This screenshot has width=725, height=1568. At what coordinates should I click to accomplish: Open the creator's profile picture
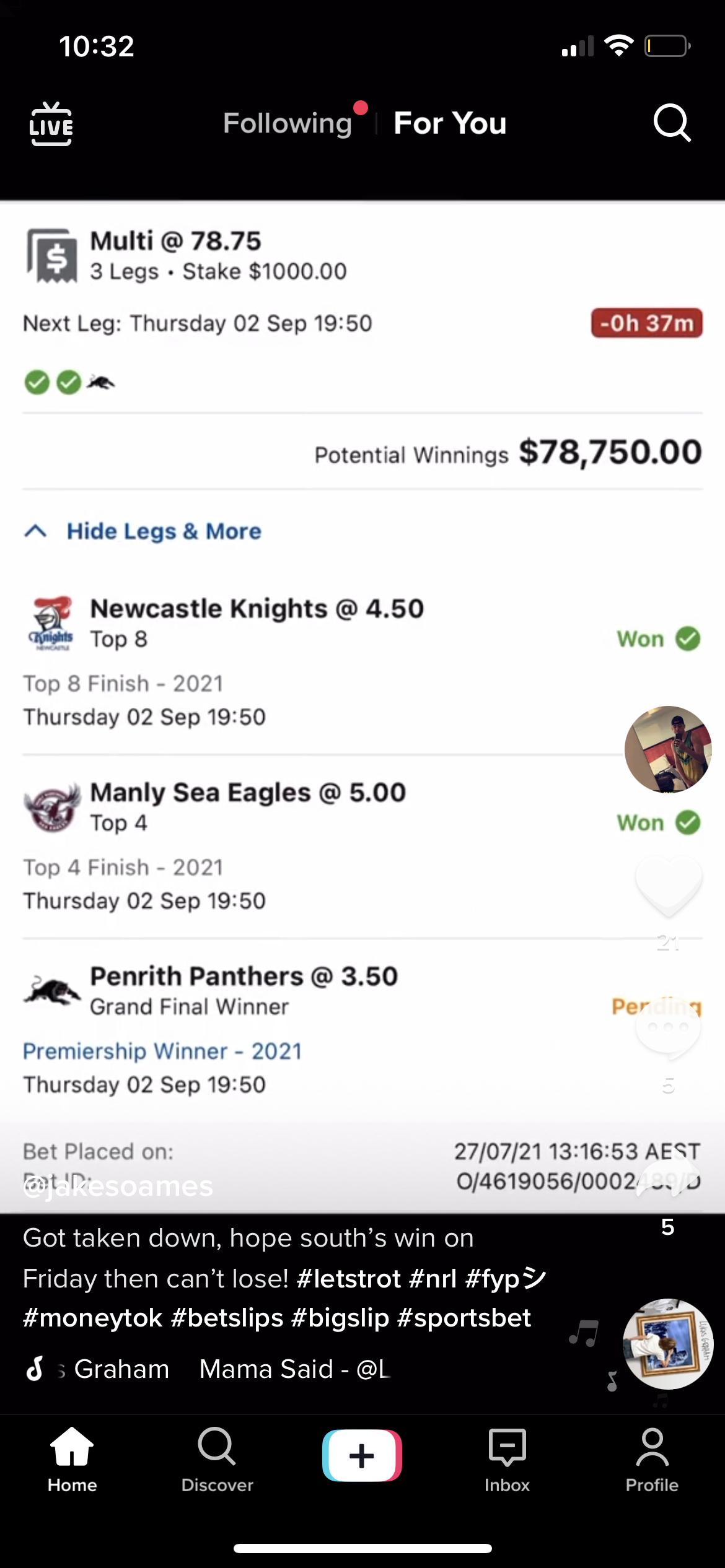tap(667, 749)
